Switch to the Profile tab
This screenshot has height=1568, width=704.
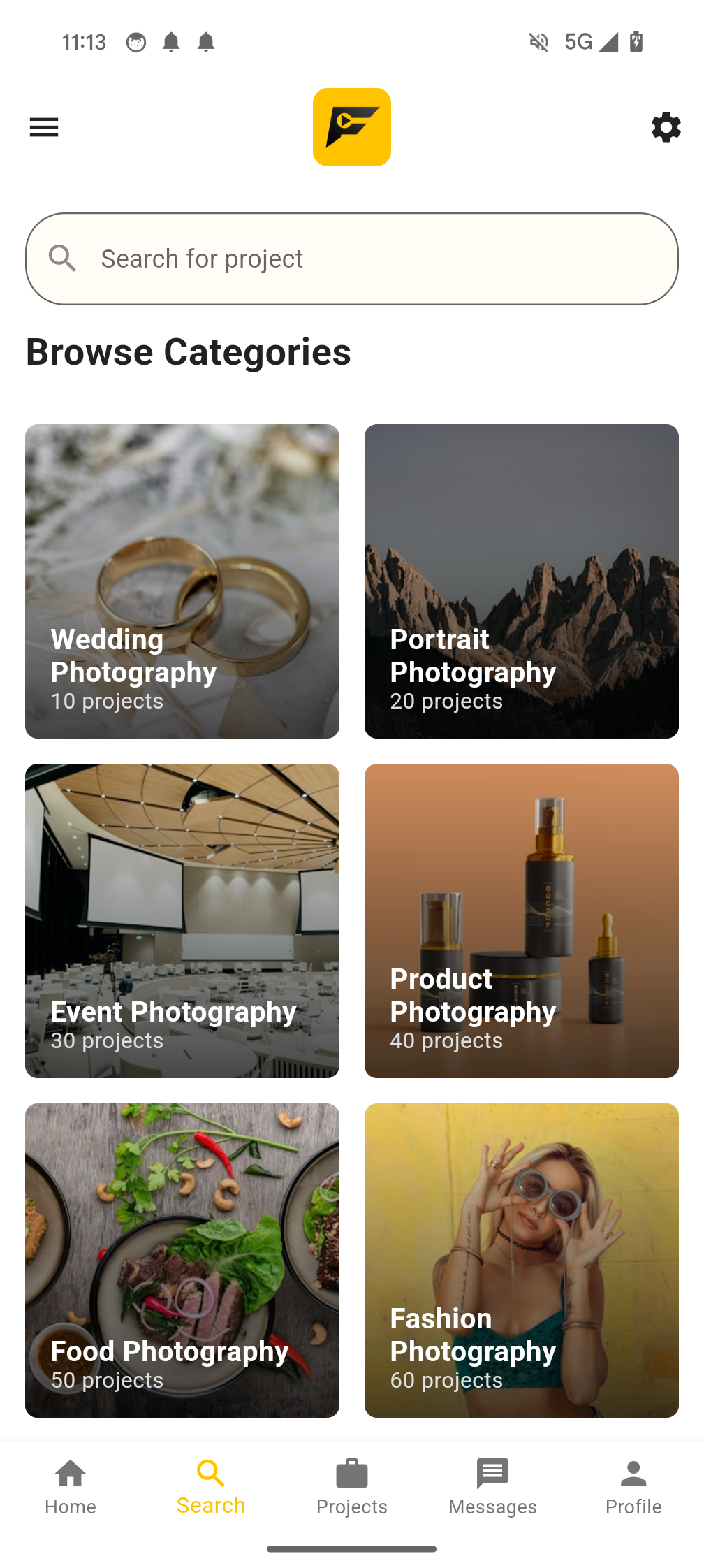(x=633, y=1487)
